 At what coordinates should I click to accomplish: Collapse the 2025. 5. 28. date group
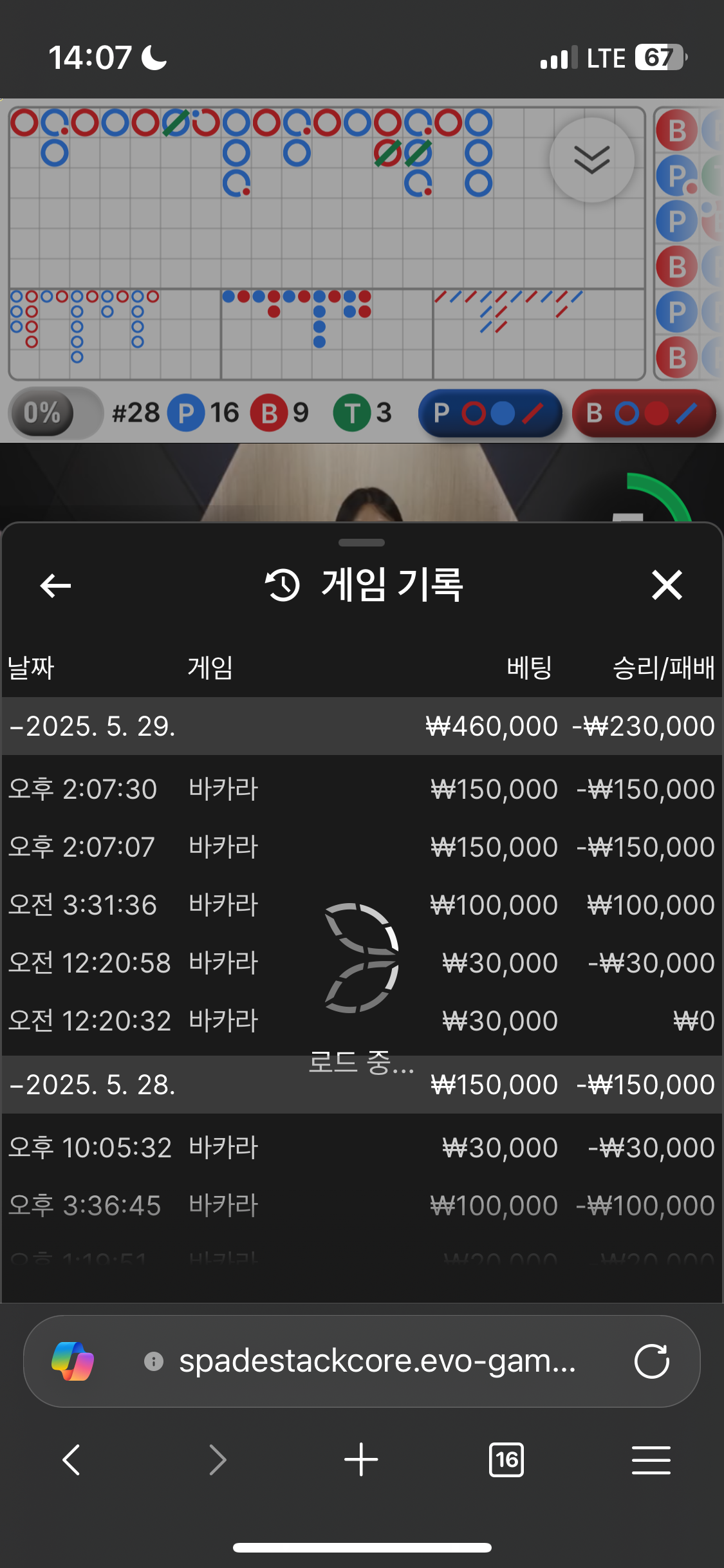click(x=93, y=1085)
